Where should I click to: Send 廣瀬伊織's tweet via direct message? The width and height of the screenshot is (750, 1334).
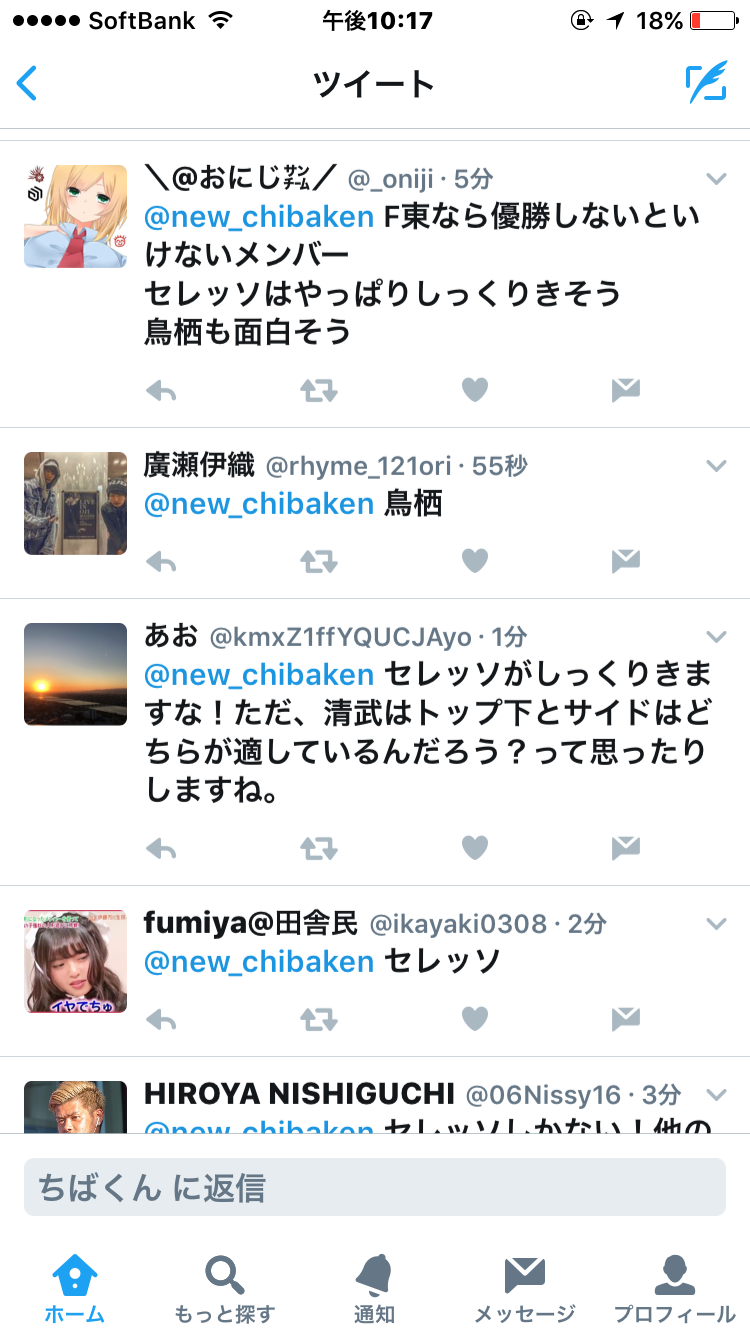click(x=626, y=561)
